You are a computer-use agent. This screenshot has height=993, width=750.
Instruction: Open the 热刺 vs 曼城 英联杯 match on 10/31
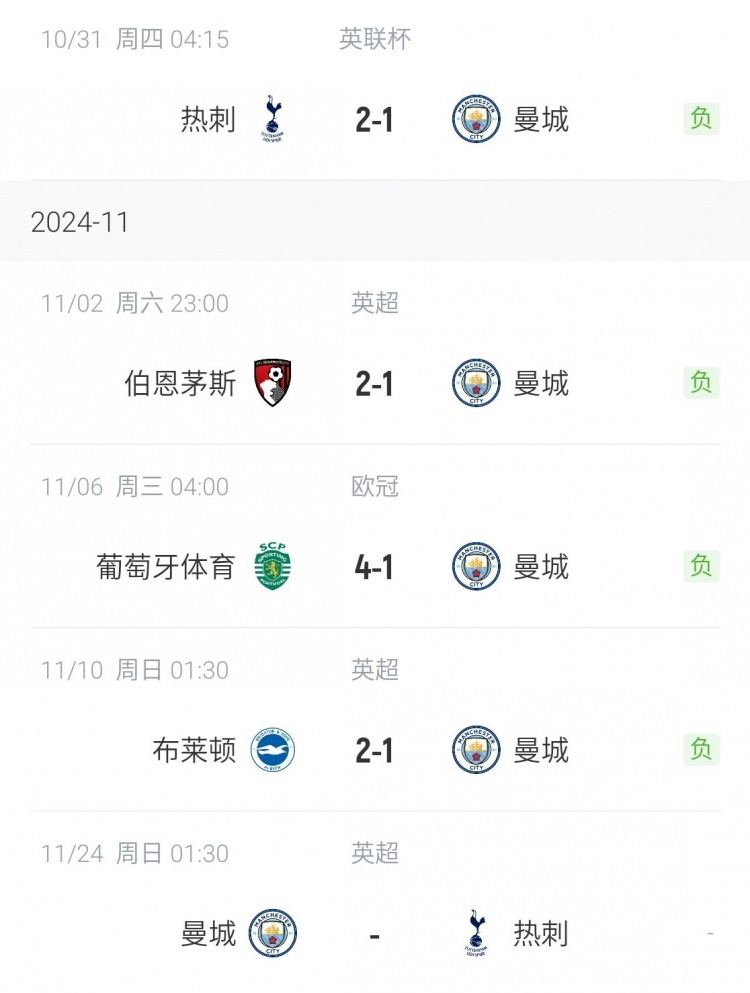374,120
